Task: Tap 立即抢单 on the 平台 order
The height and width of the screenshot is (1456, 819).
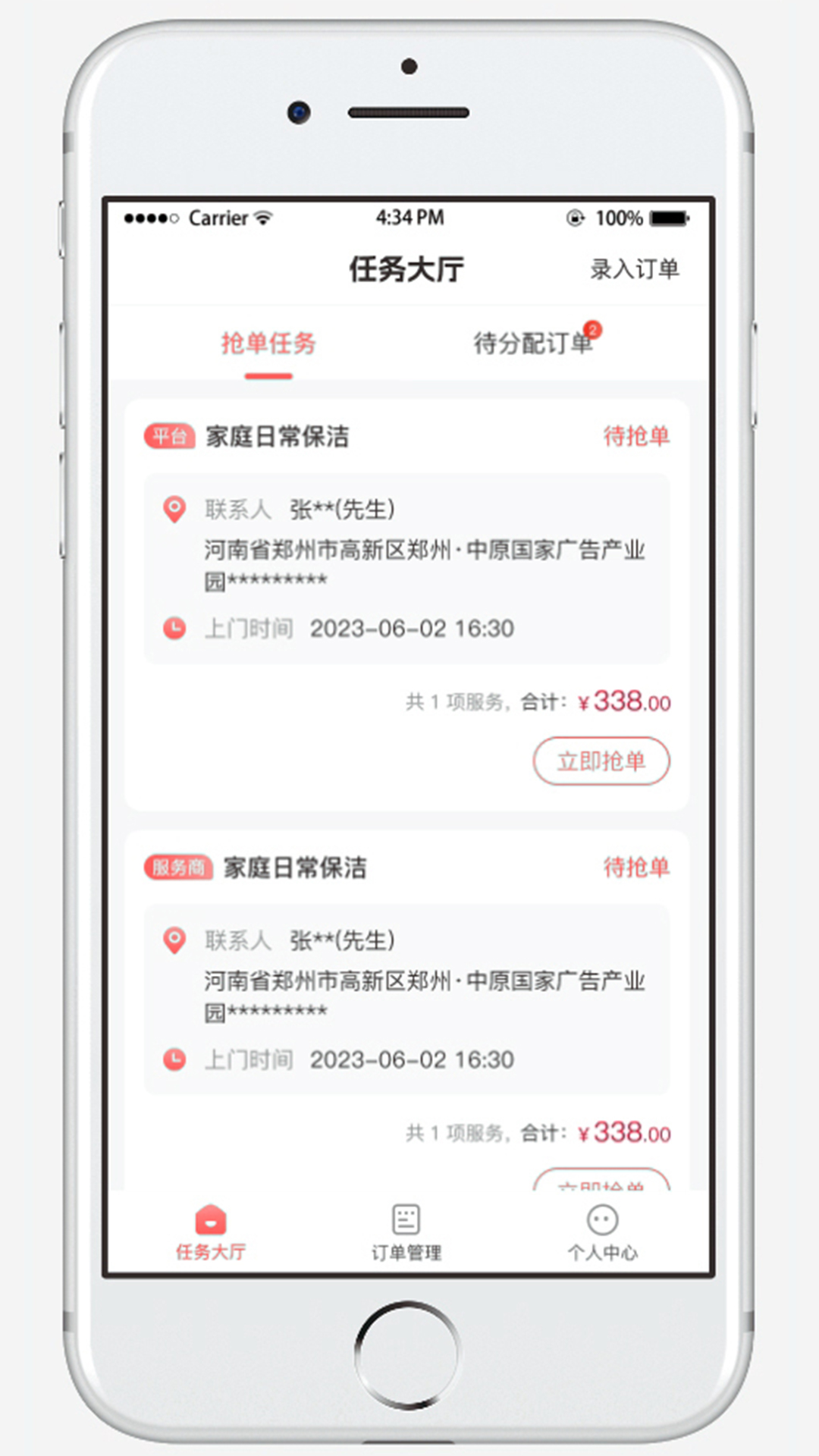Action: click(601, 761)
